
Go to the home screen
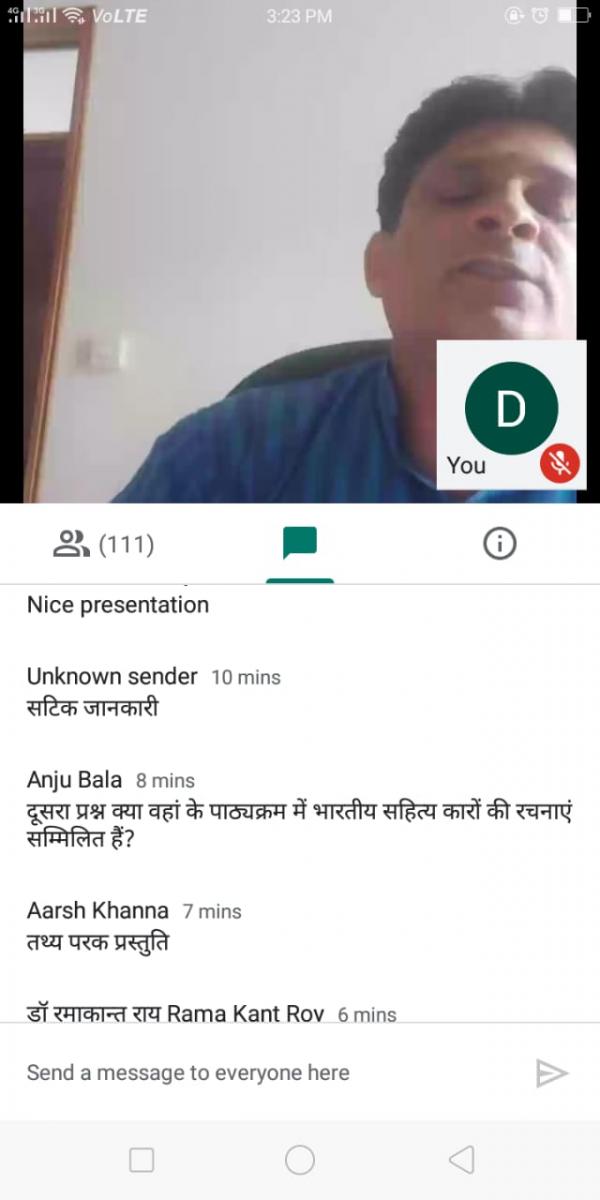coord(300,1160)
